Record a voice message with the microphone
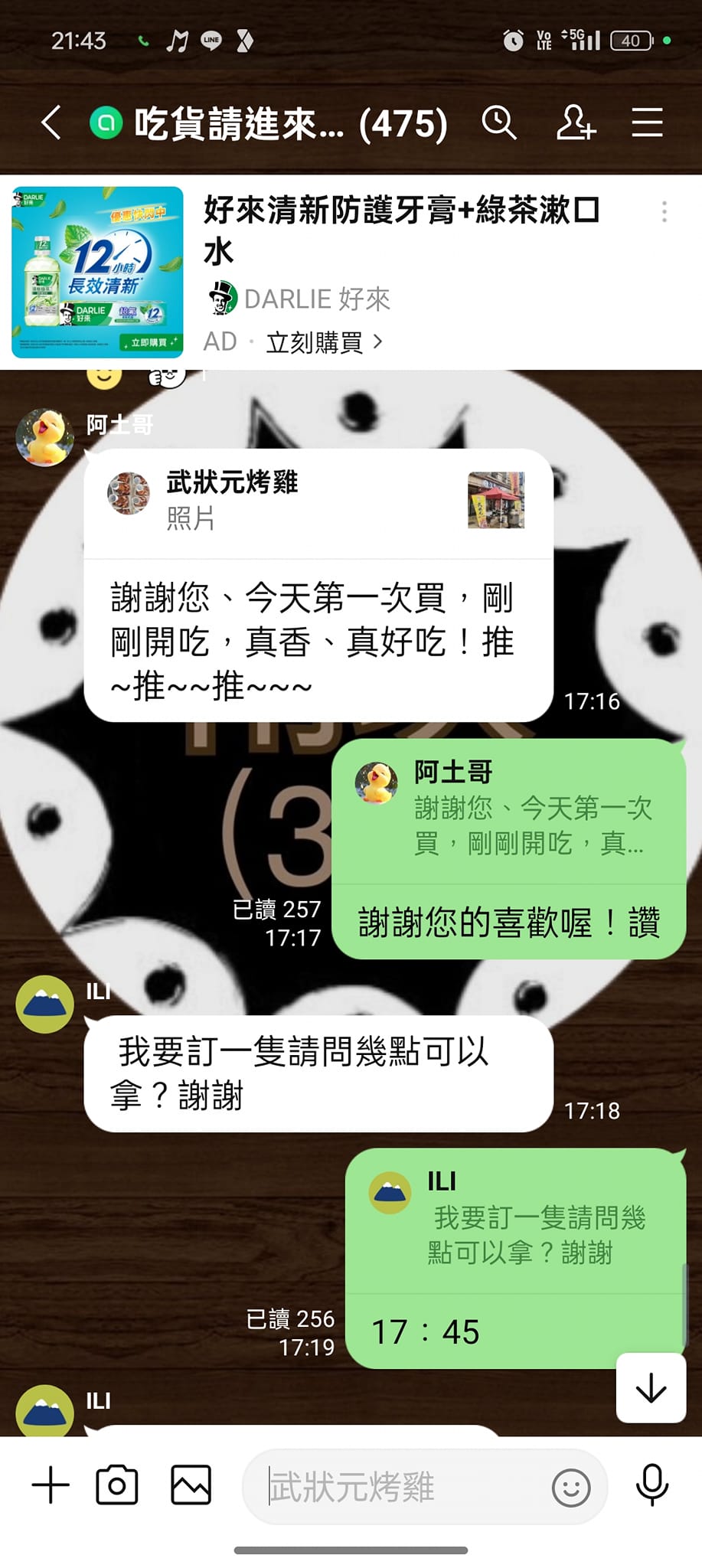Image resolution: width=702 pixels, height=1568 pixels. tap(652, 1485)
